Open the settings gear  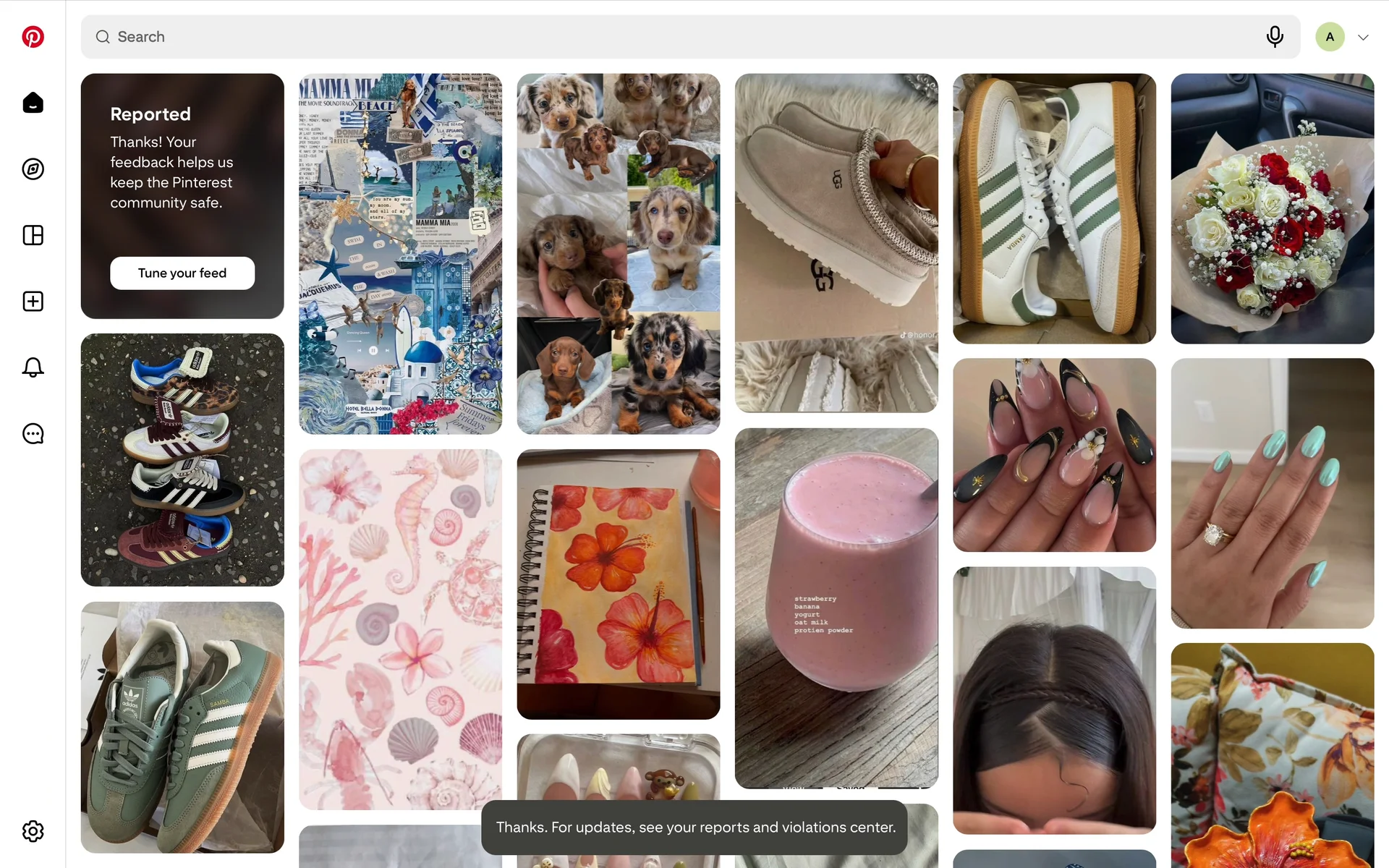[33, 831]
